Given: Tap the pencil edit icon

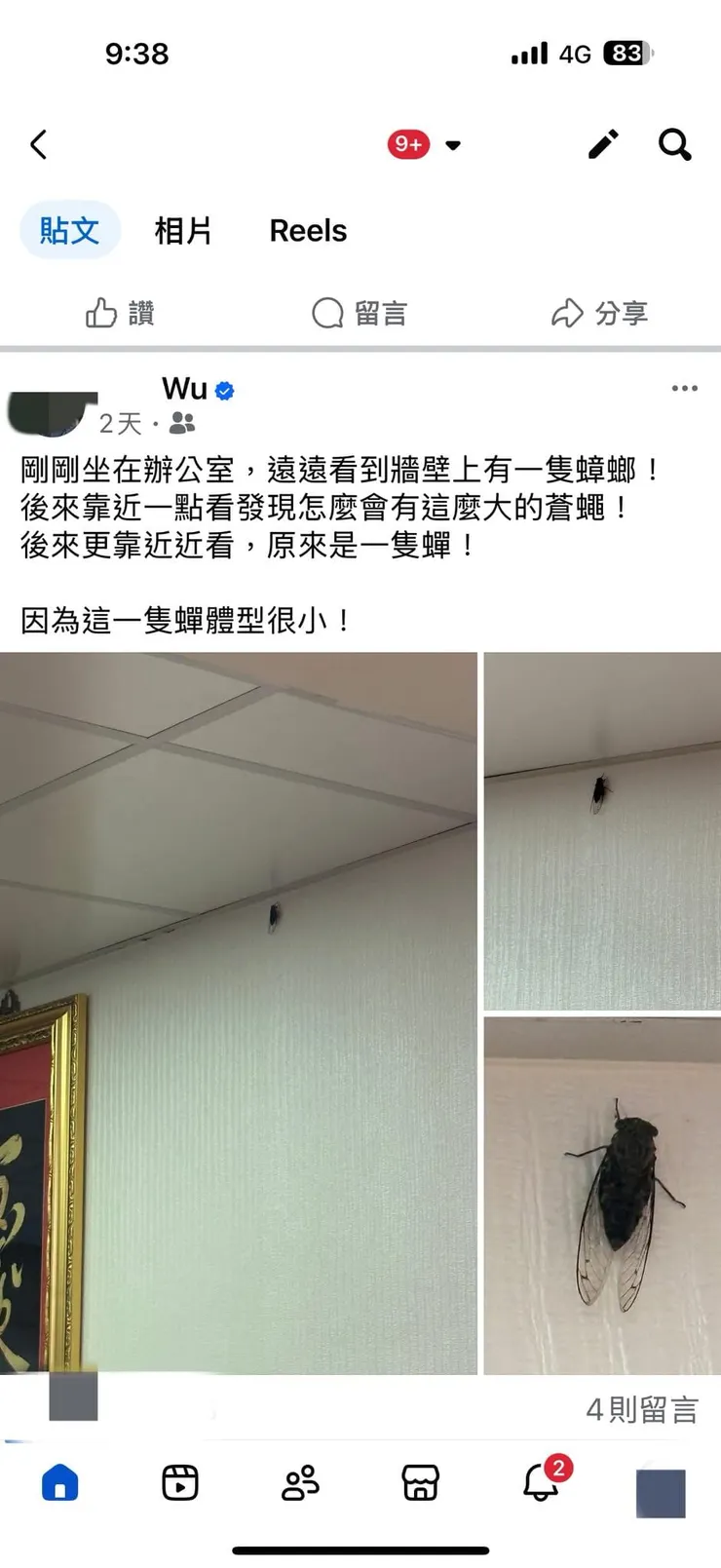Looking at the screenshot, I should pos(603,144).
